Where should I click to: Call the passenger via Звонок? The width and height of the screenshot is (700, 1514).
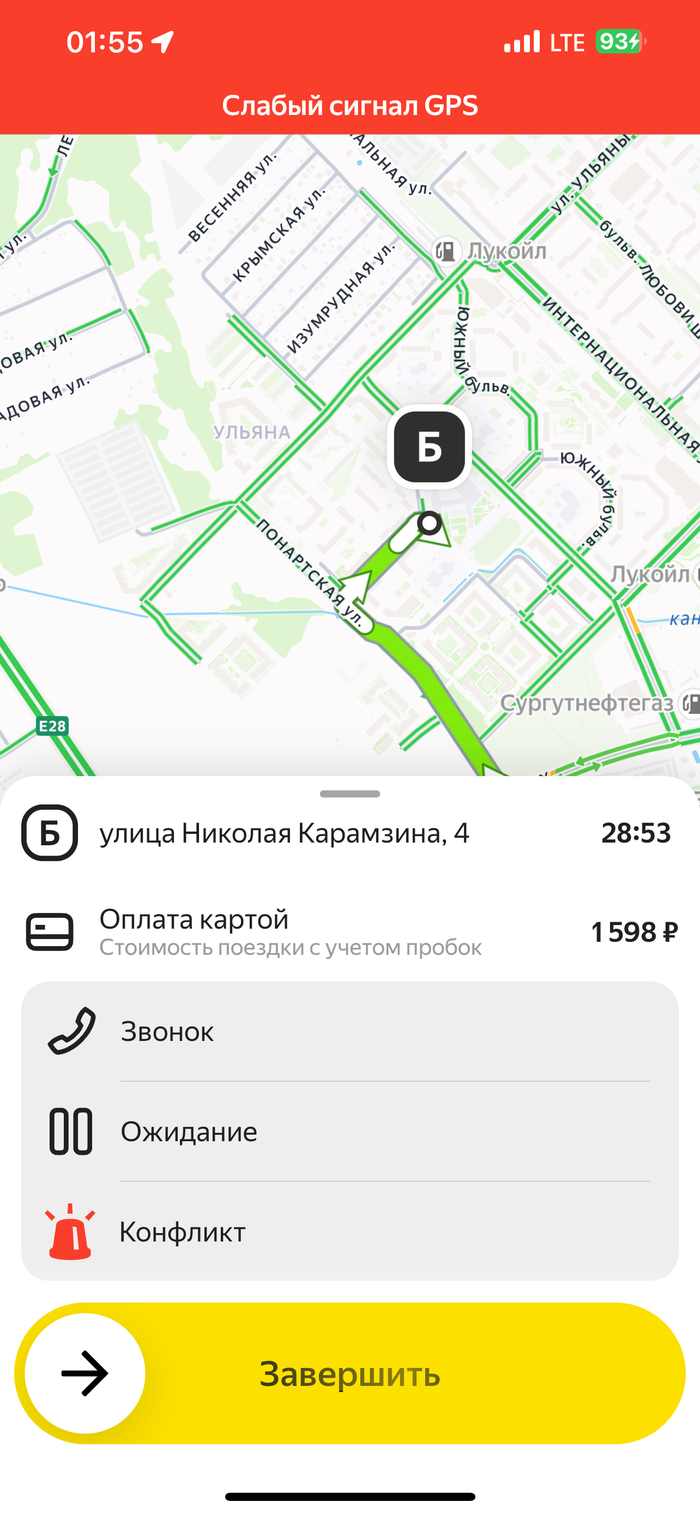350,1031
